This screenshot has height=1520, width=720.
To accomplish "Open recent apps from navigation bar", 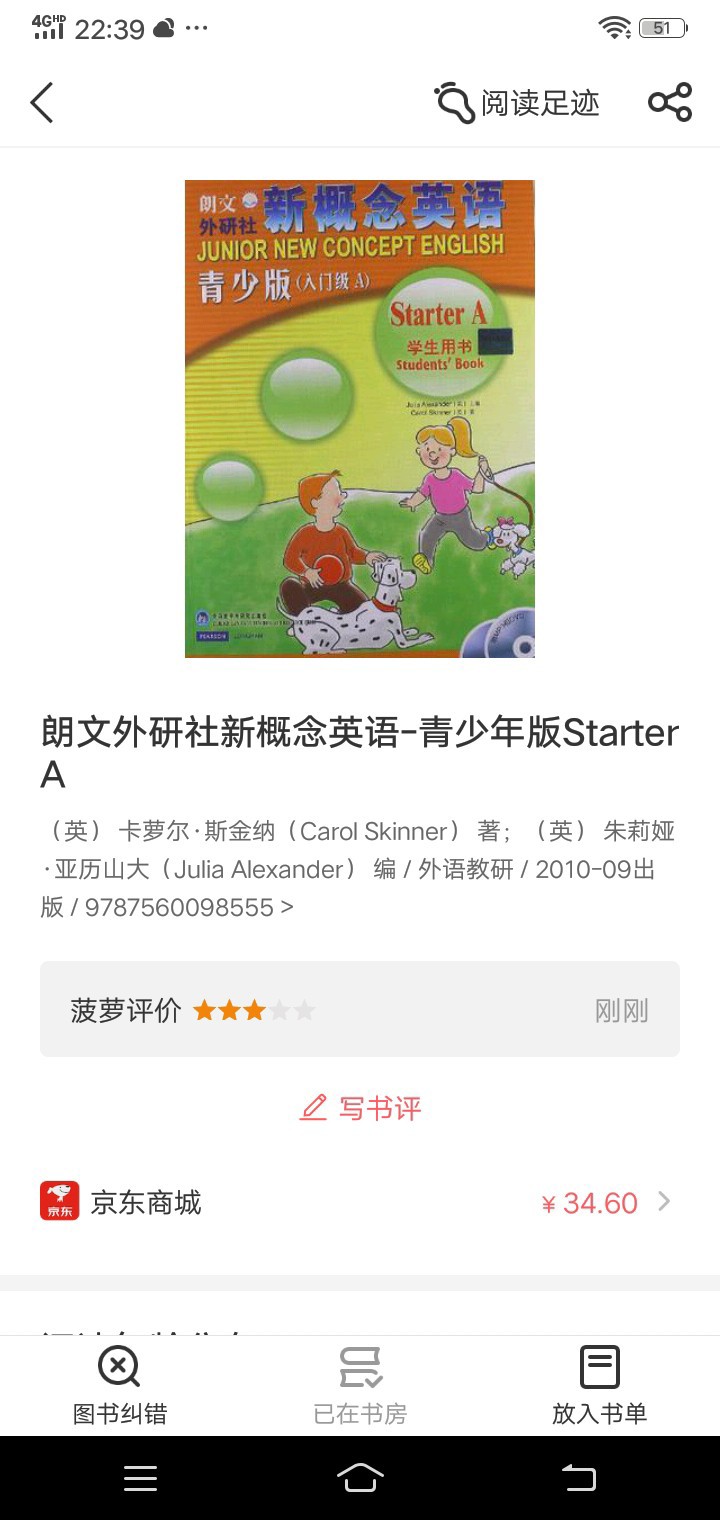I will [x=140, y=1478].
